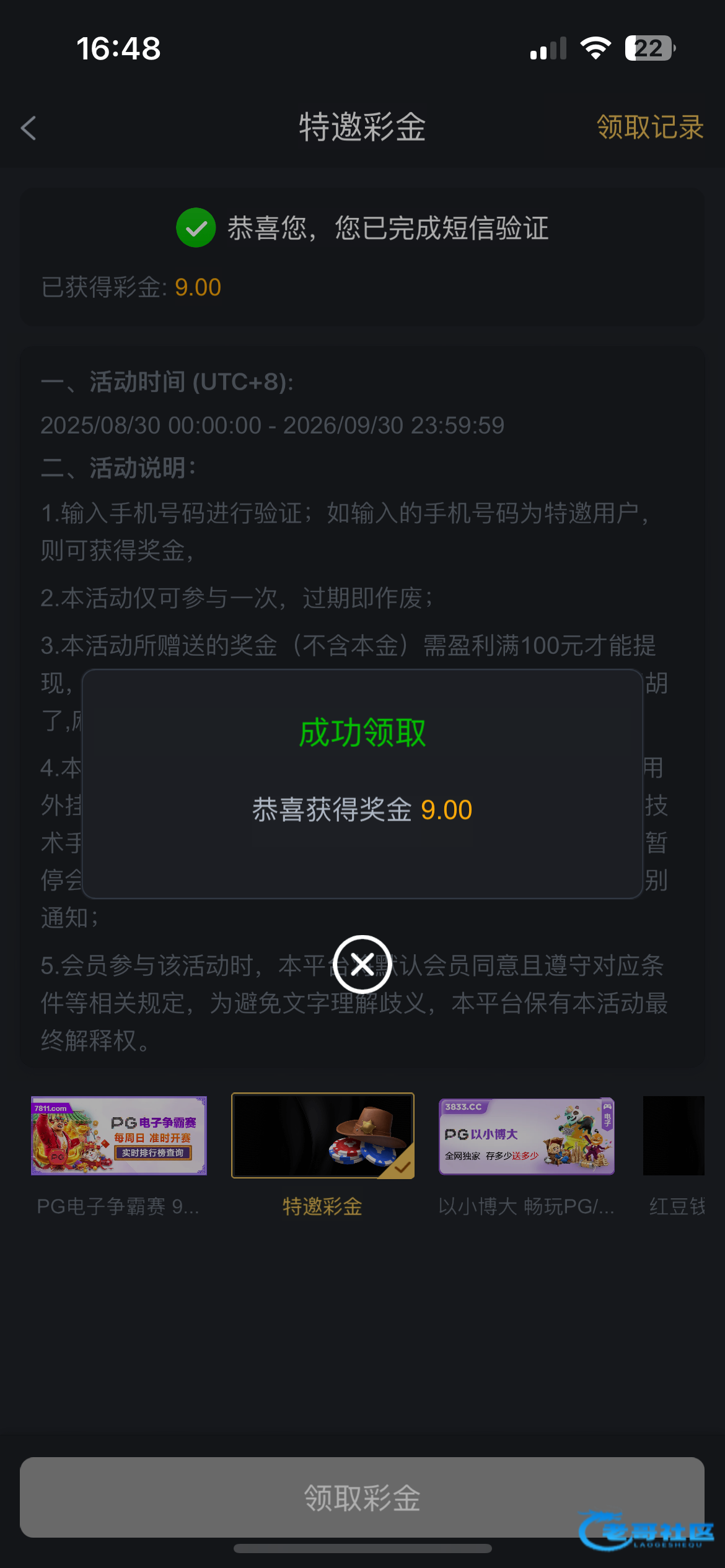The height and width of the screenshot is (1568, 725).
Task: Dismiss the 成功领取 popup with the X
Action: [362, 964]
